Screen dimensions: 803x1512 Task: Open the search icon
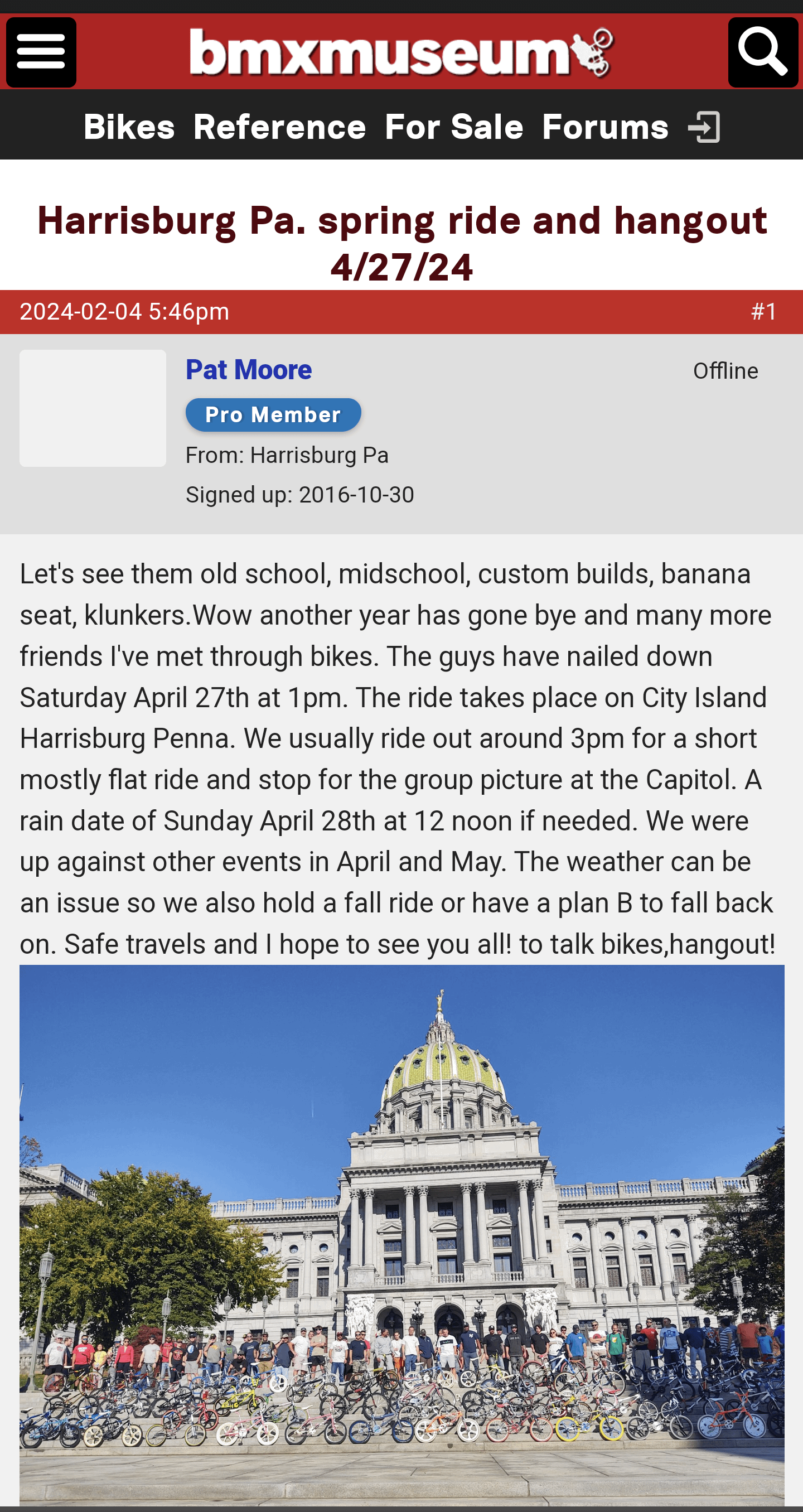[763, 52]
